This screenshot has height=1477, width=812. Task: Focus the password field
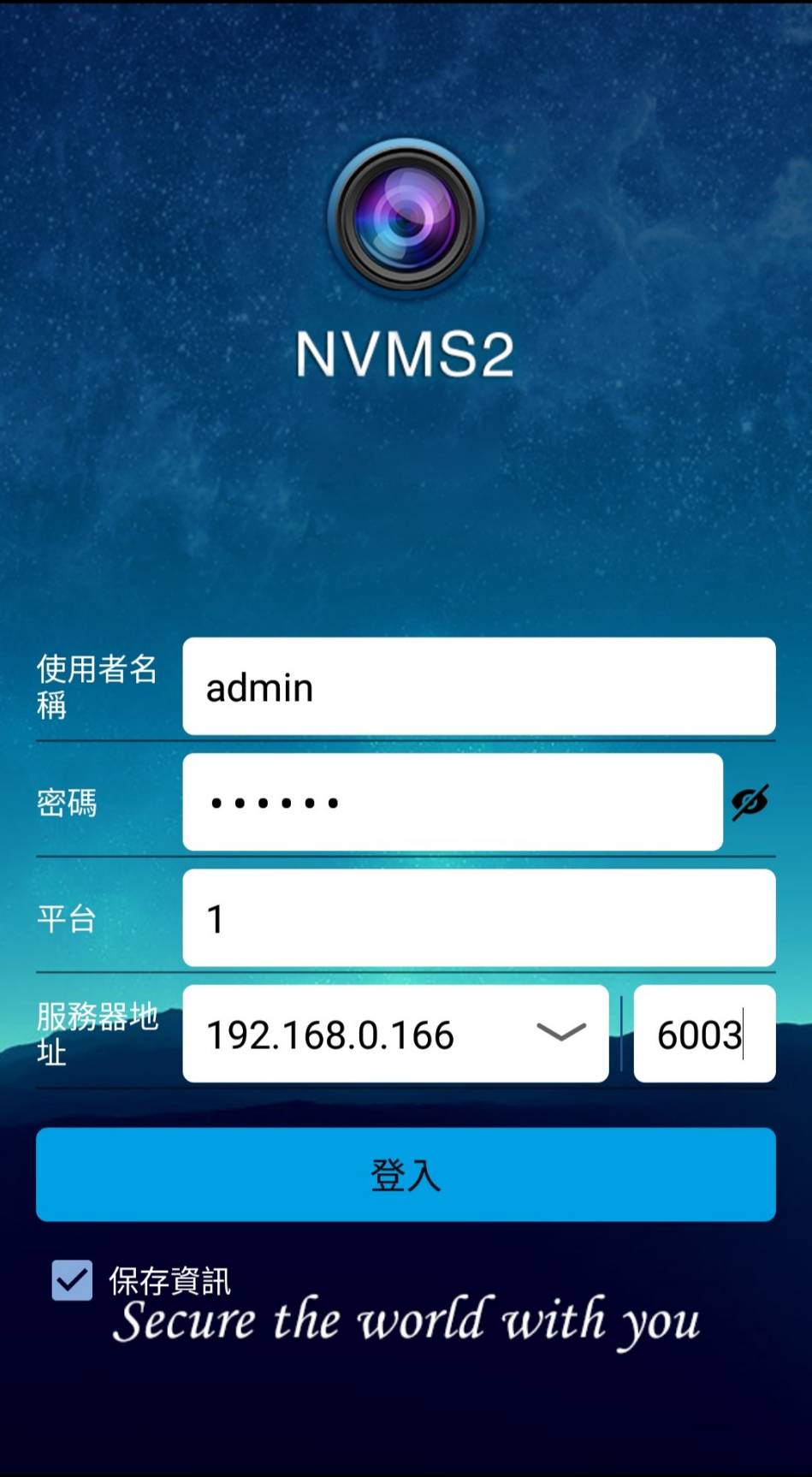pos(453,802)
